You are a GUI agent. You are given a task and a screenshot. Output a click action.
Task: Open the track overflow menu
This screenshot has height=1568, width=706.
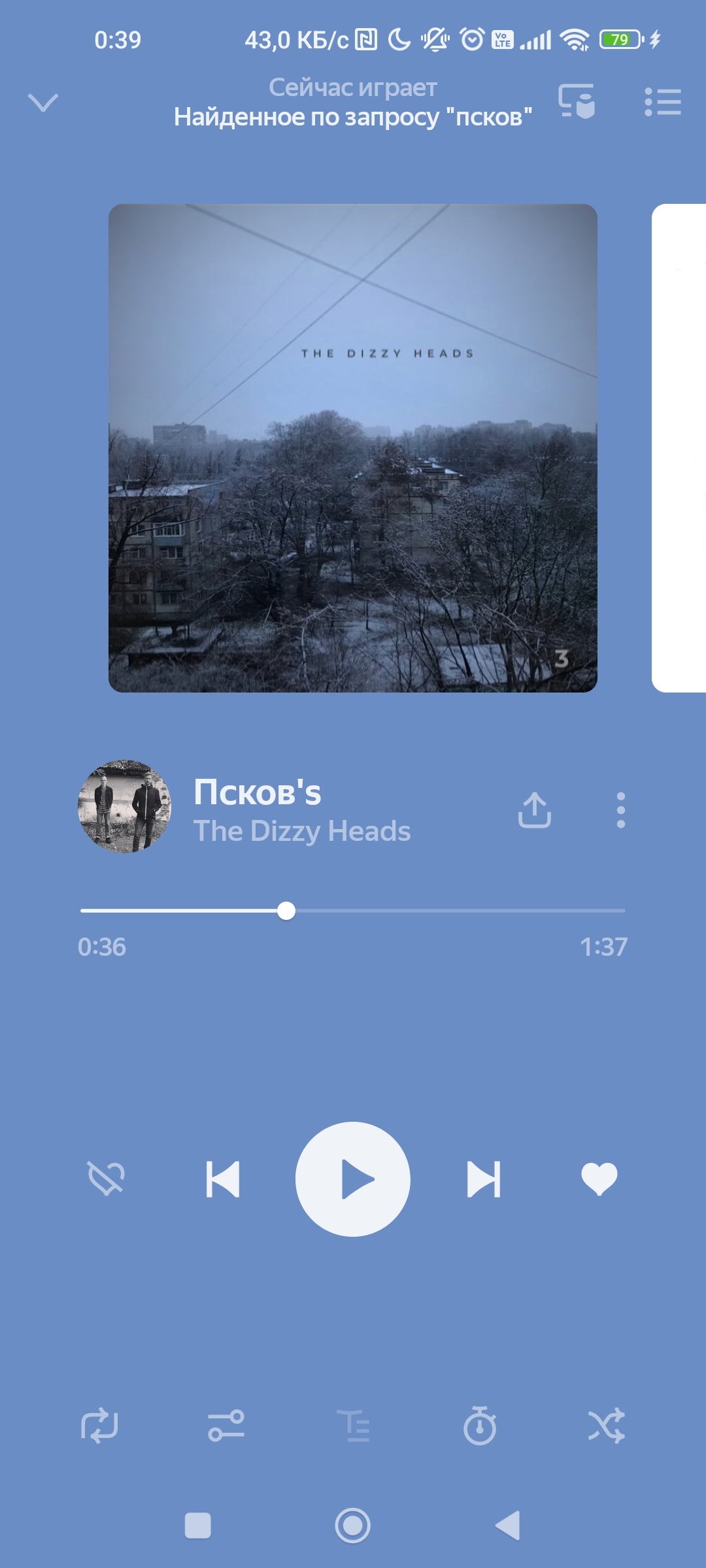[620, 810]
